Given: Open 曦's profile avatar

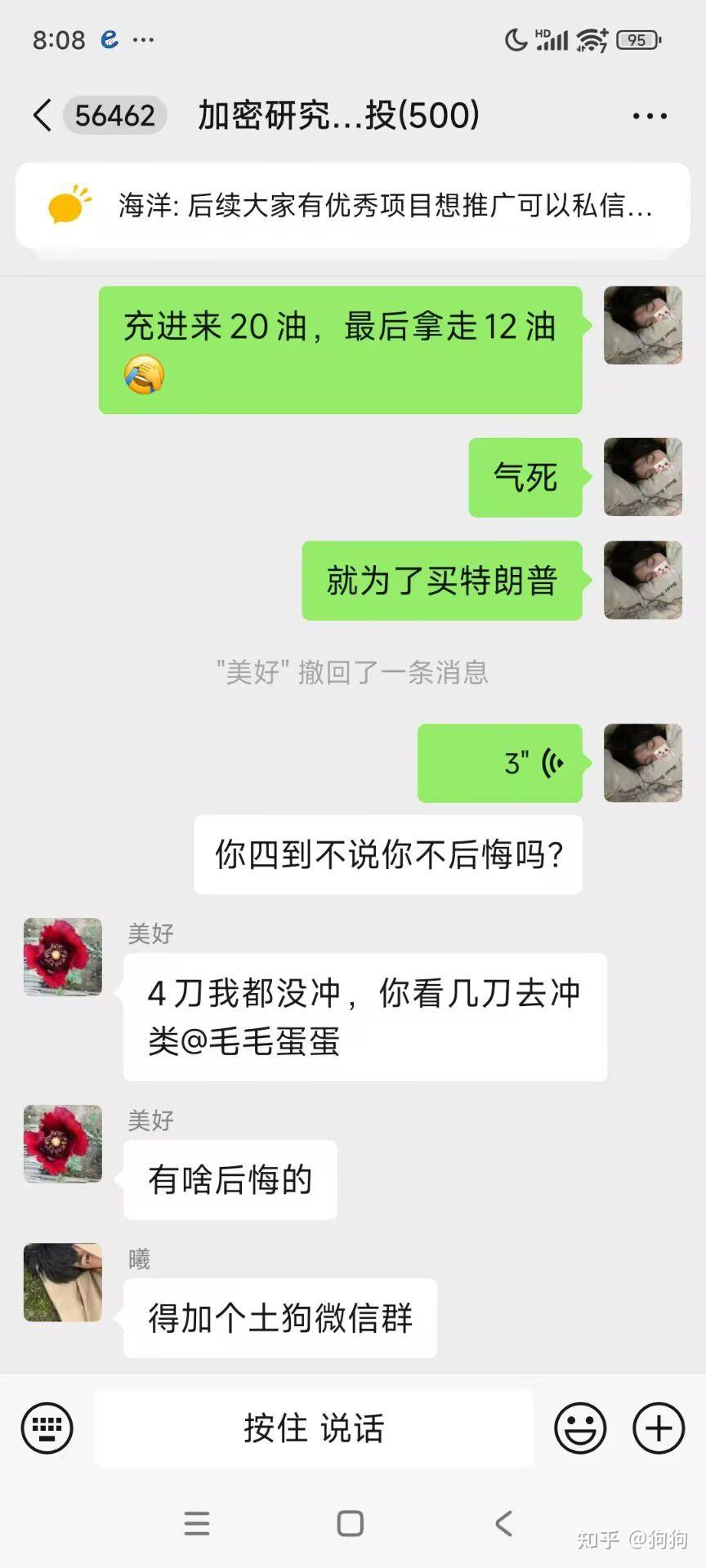Looking at the screenshot, I should 63,1282.
